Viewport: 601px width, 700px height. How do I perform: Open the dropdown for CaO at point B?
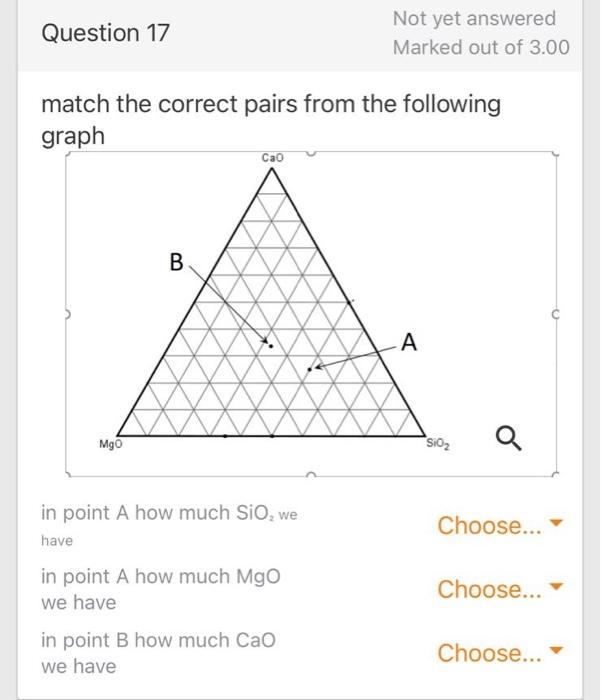493,653
